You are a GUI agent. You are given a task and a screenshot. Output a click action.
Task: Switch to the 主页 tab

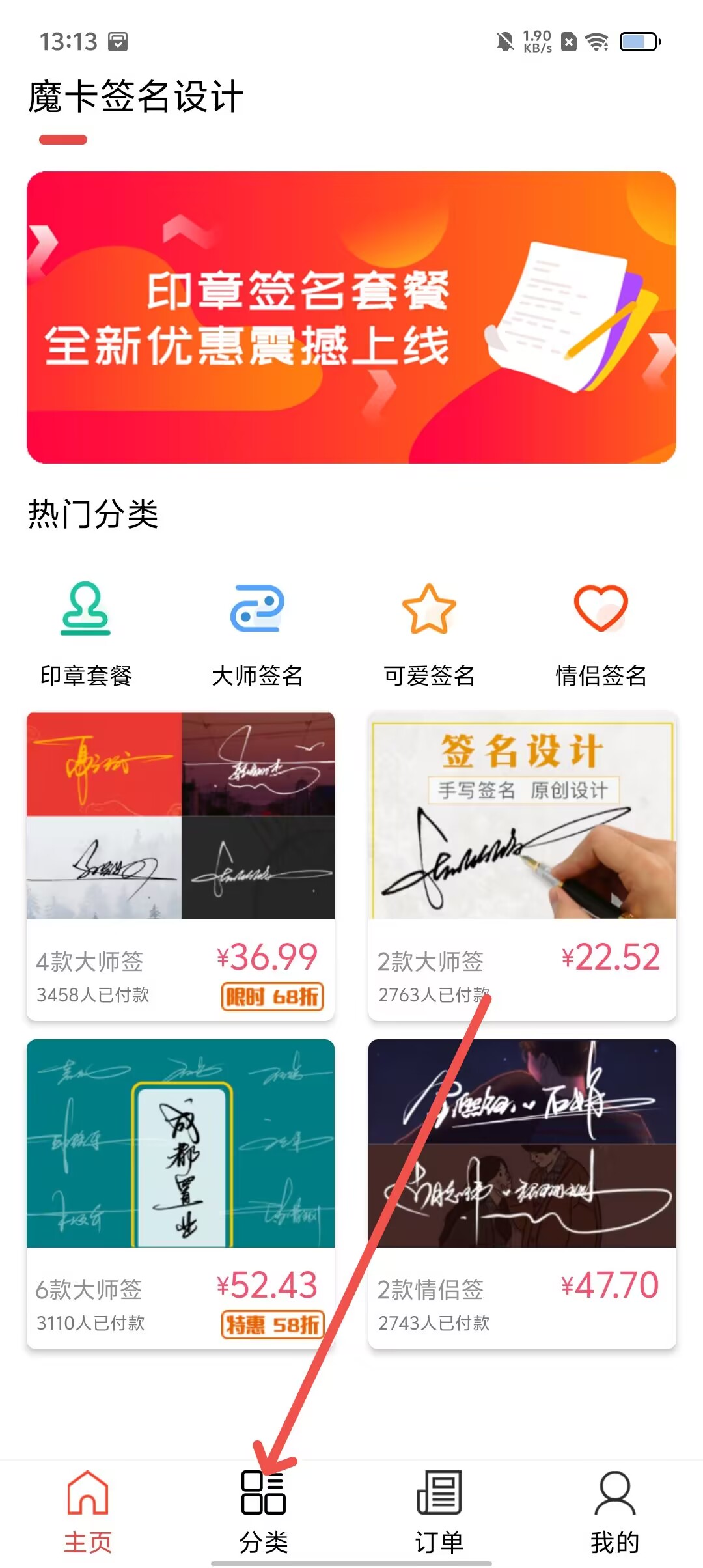click(x=88, y=1512)
